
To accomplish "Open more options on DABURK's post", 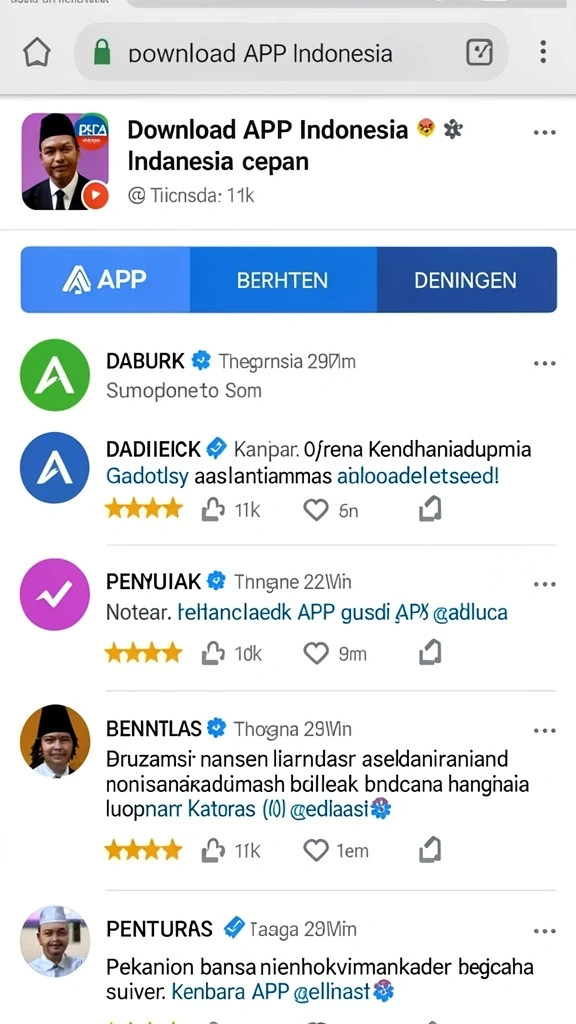I will 545,363.
